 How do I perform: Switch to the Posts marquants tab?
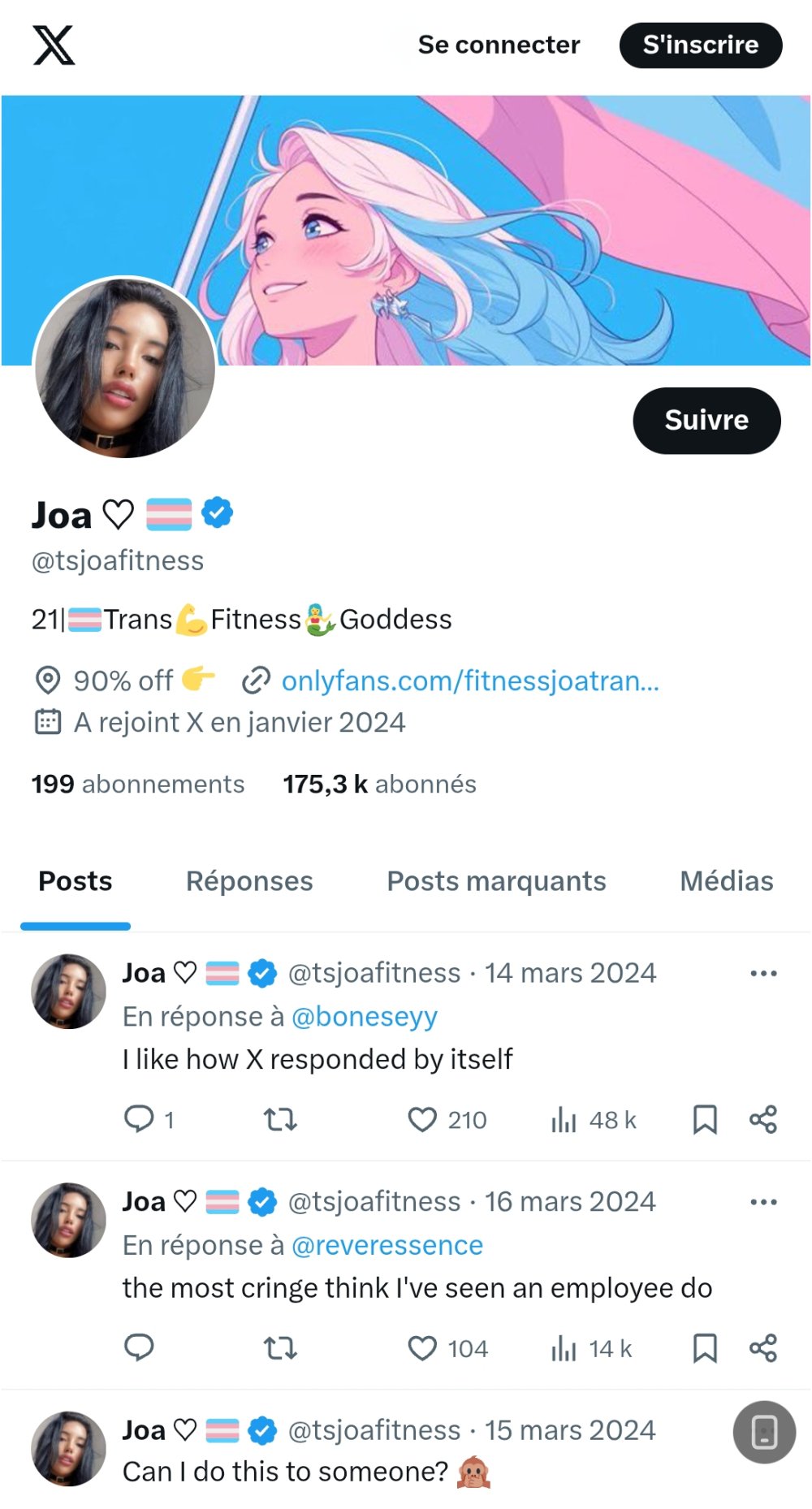496,881
